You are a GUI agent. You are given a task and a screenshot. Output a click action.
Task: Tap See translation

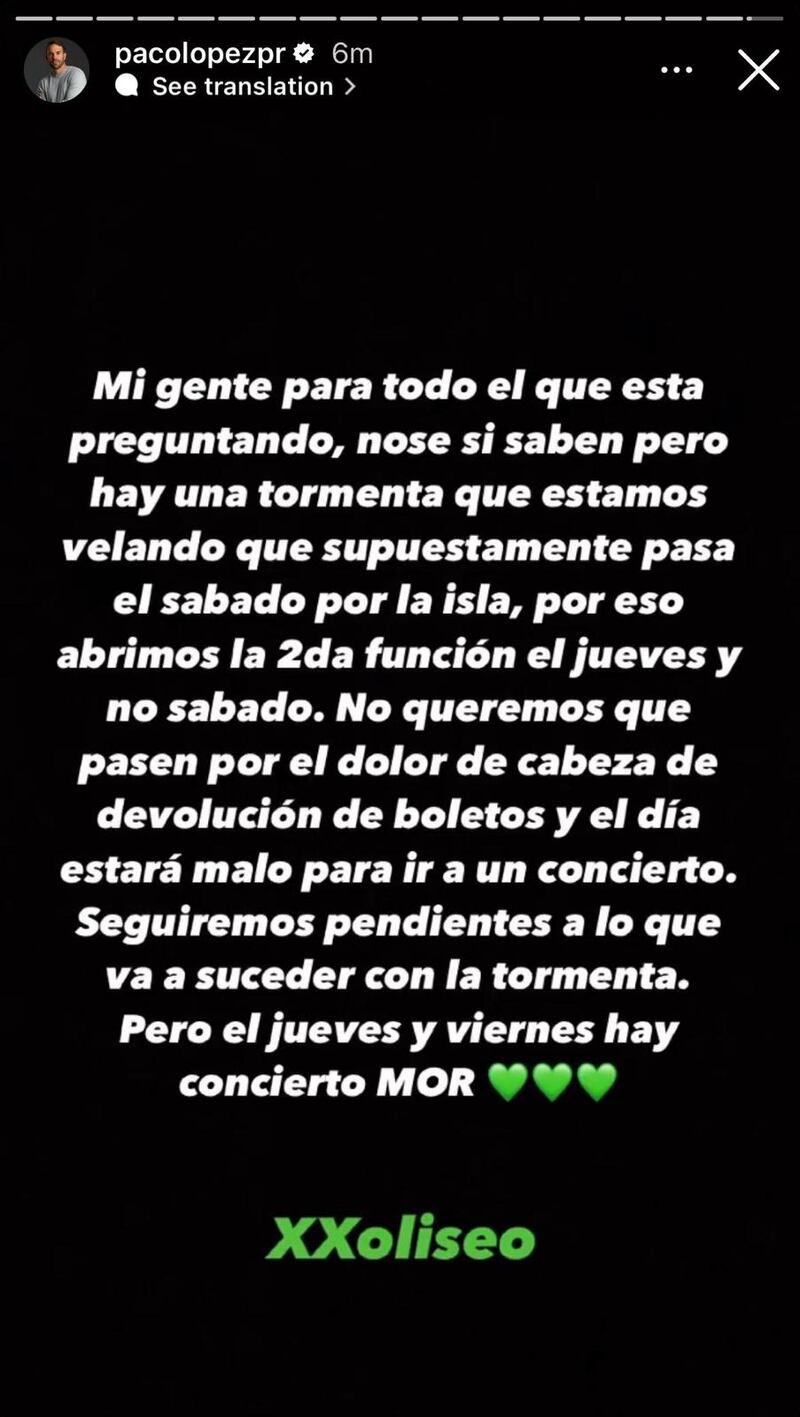click(242, 87)
